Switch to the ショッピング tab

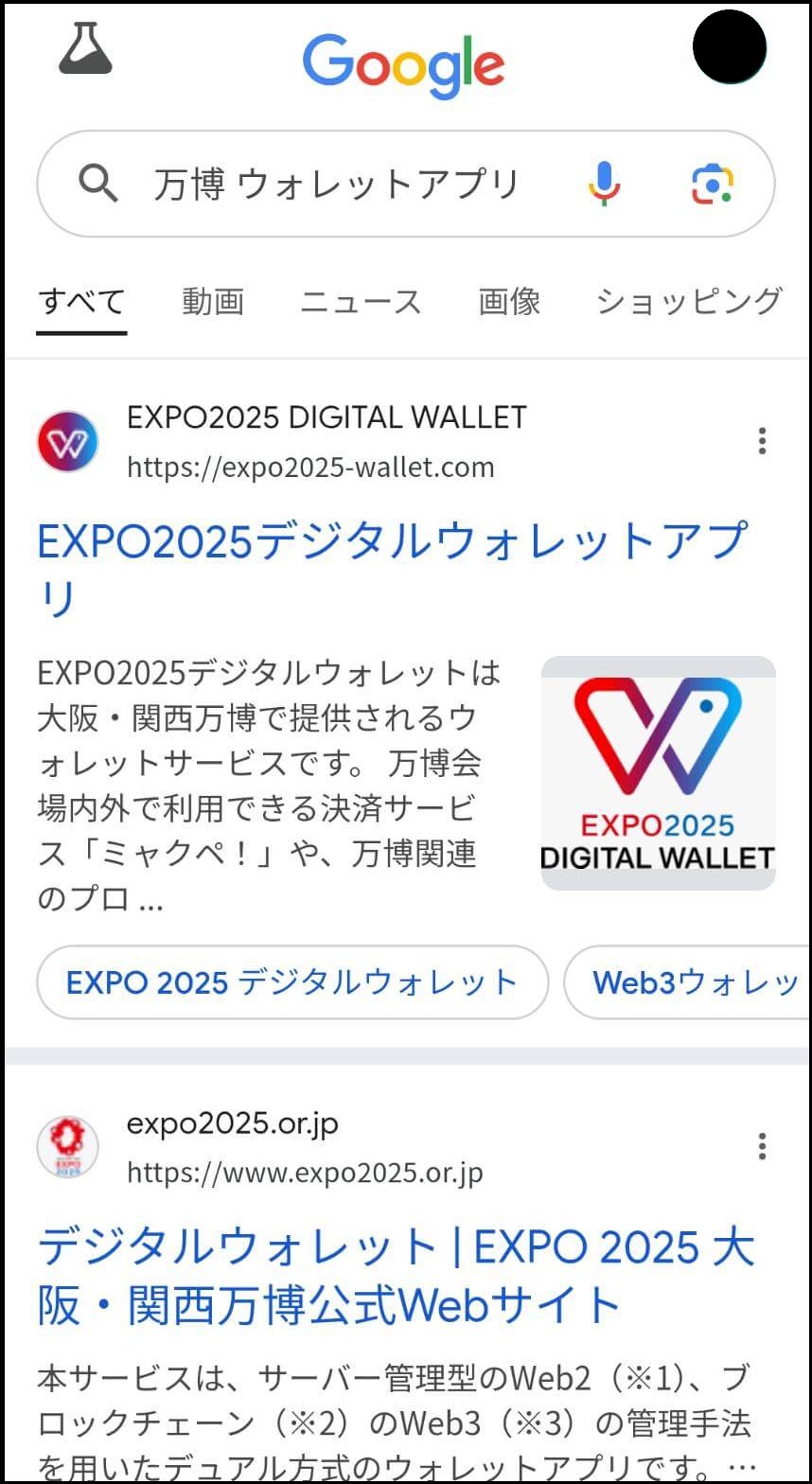(x=689, y=302)
